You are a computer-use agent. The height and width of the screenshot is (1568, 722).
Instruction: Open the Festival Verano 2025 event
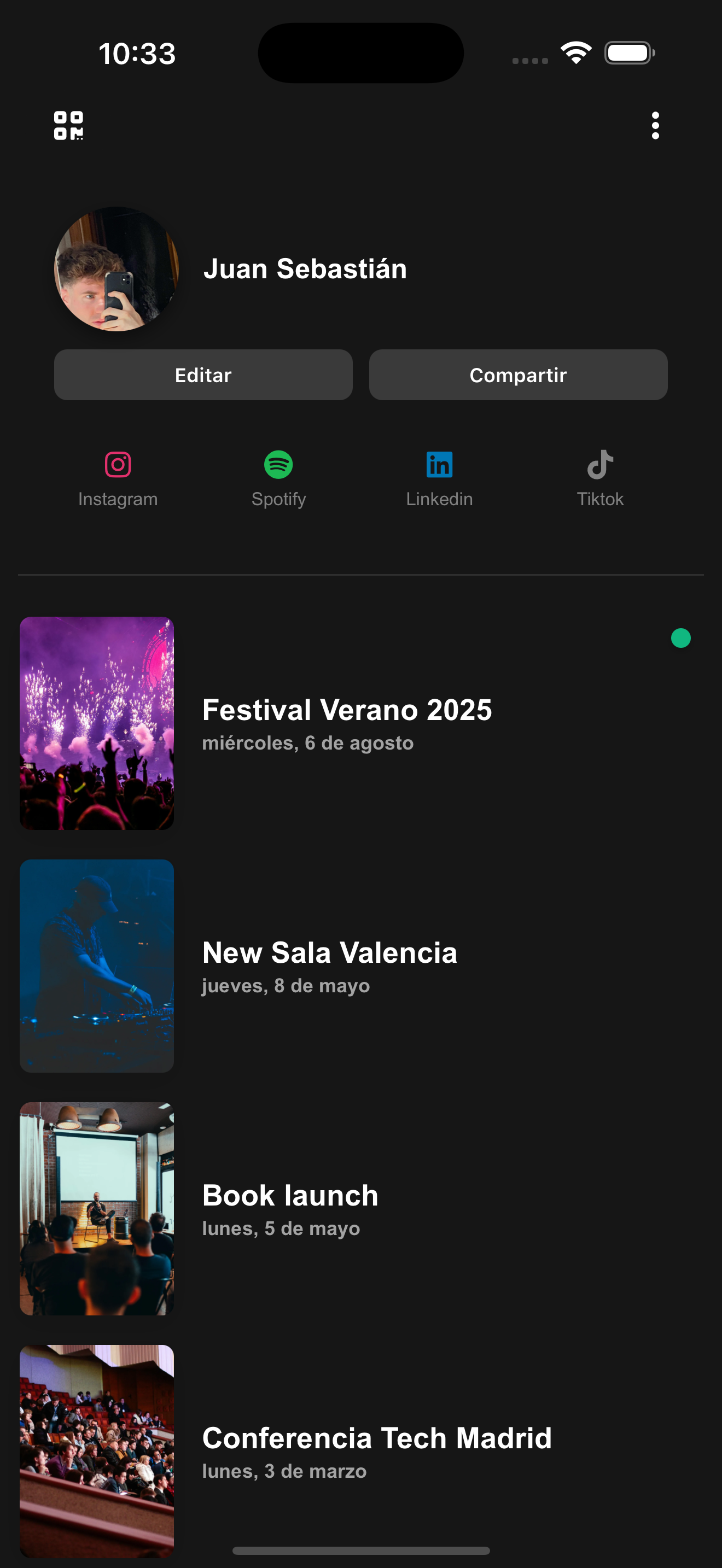click(346, 723)
